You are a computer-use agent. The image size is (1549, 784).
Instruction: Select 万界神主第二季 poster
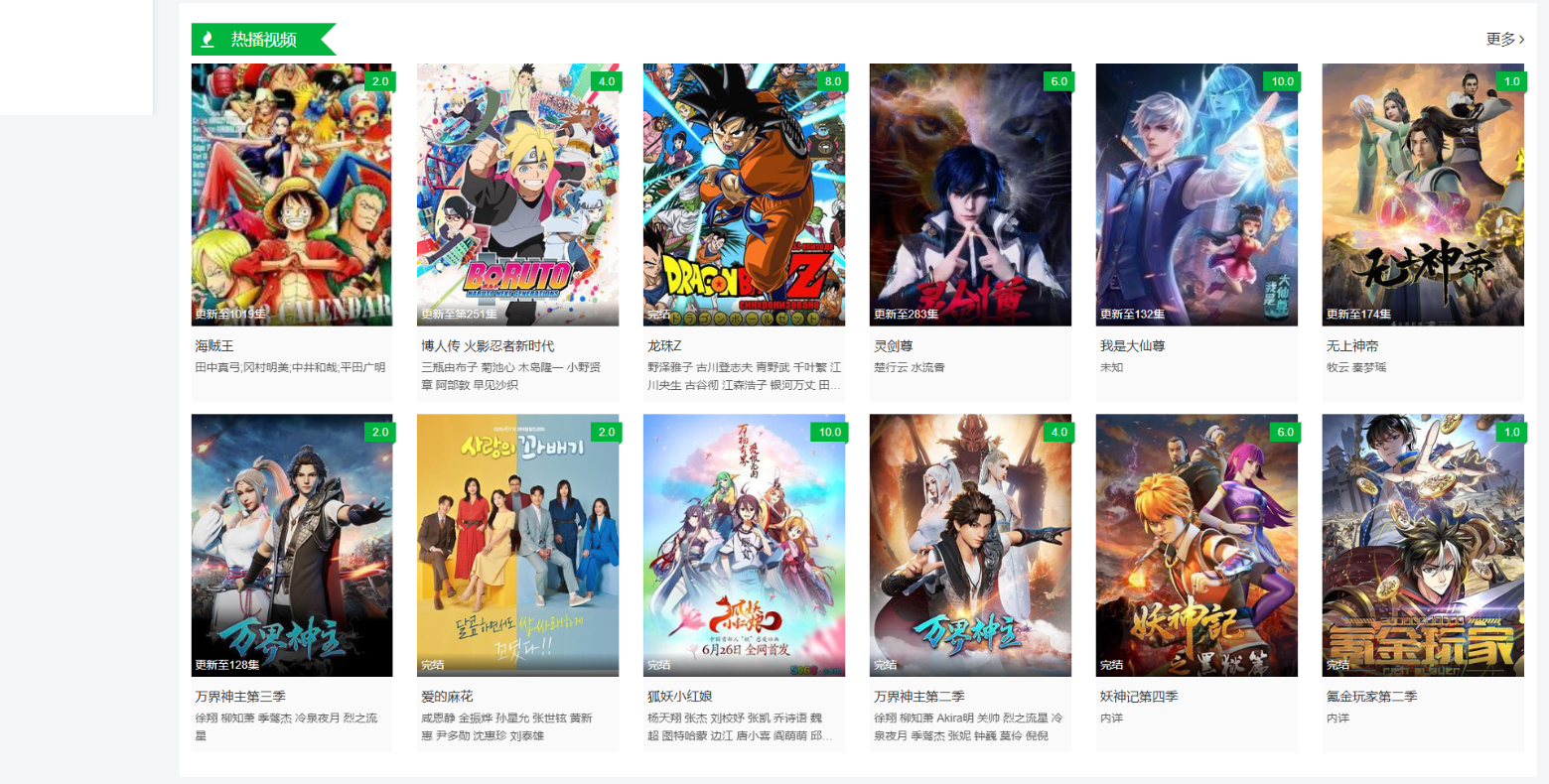tap(970, 545)
